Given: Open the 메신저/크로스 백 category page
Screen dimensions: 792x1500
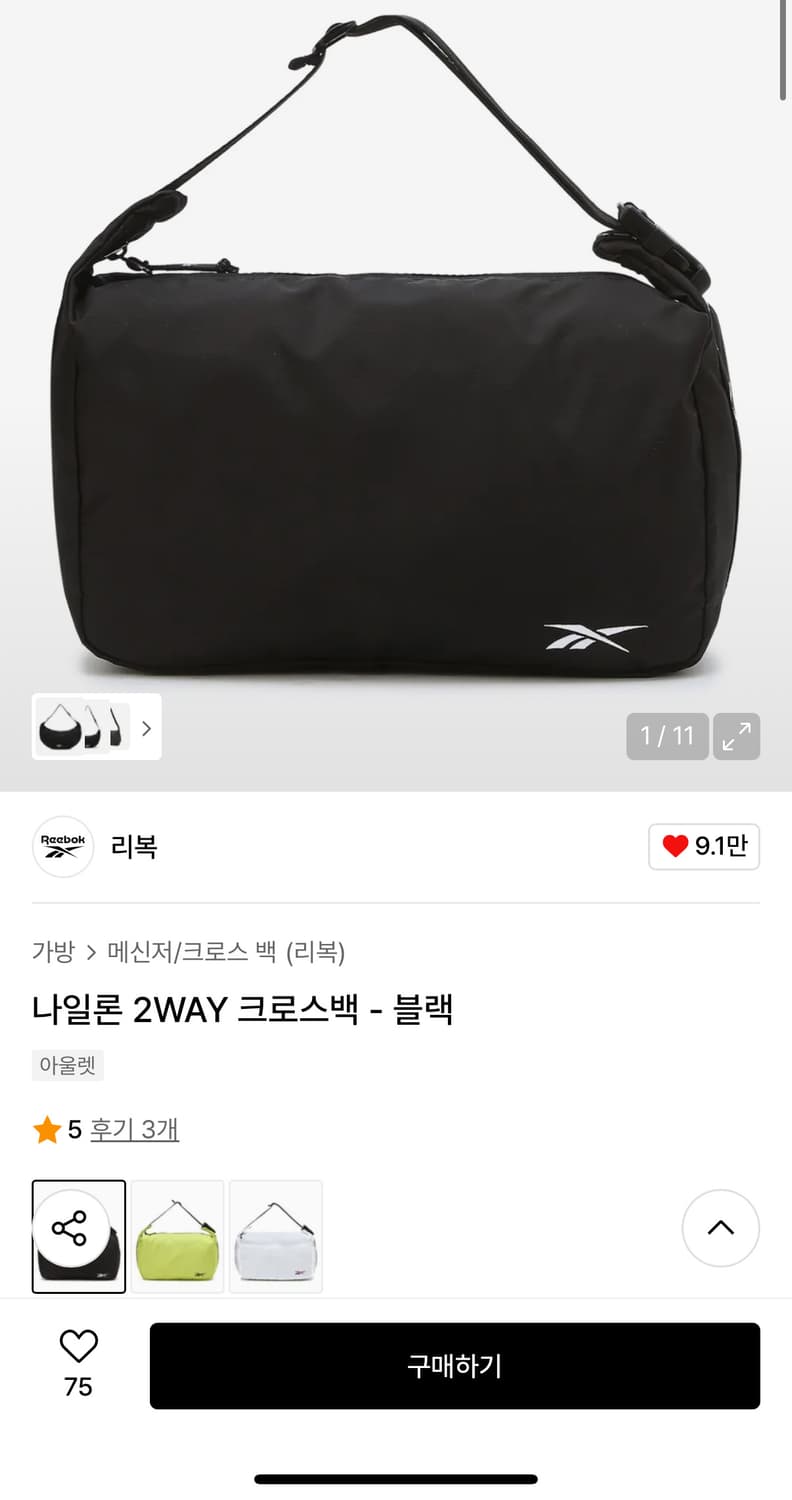Looking at the screenshot, I should click(190, 953).
